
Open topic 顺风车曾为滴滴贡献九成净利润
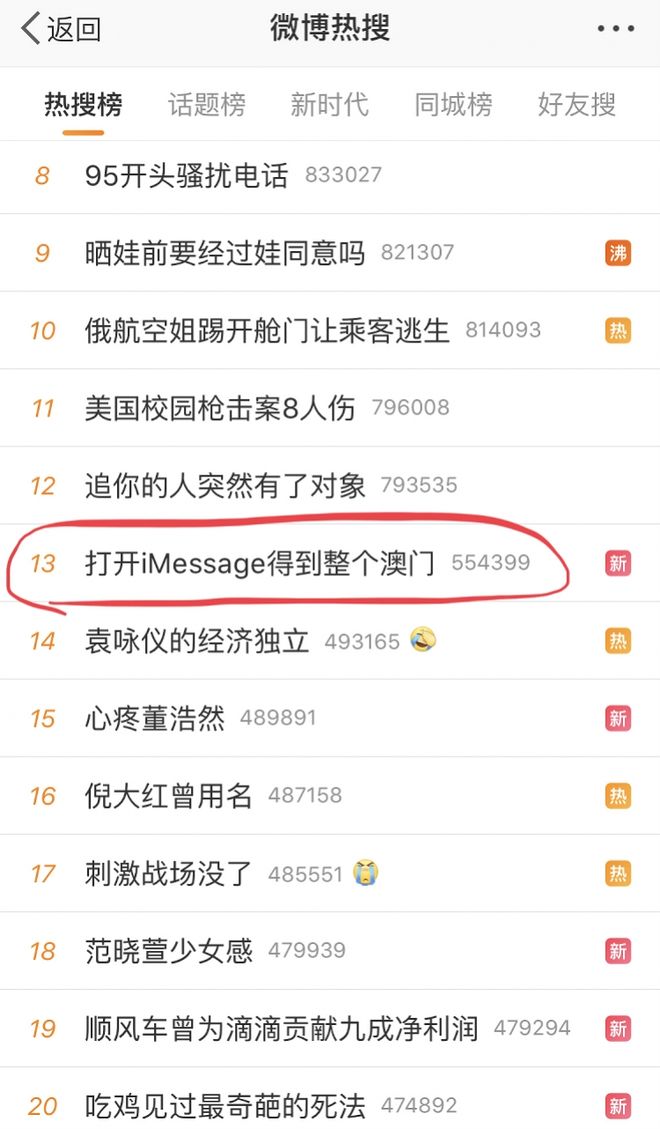point(281,1028)
